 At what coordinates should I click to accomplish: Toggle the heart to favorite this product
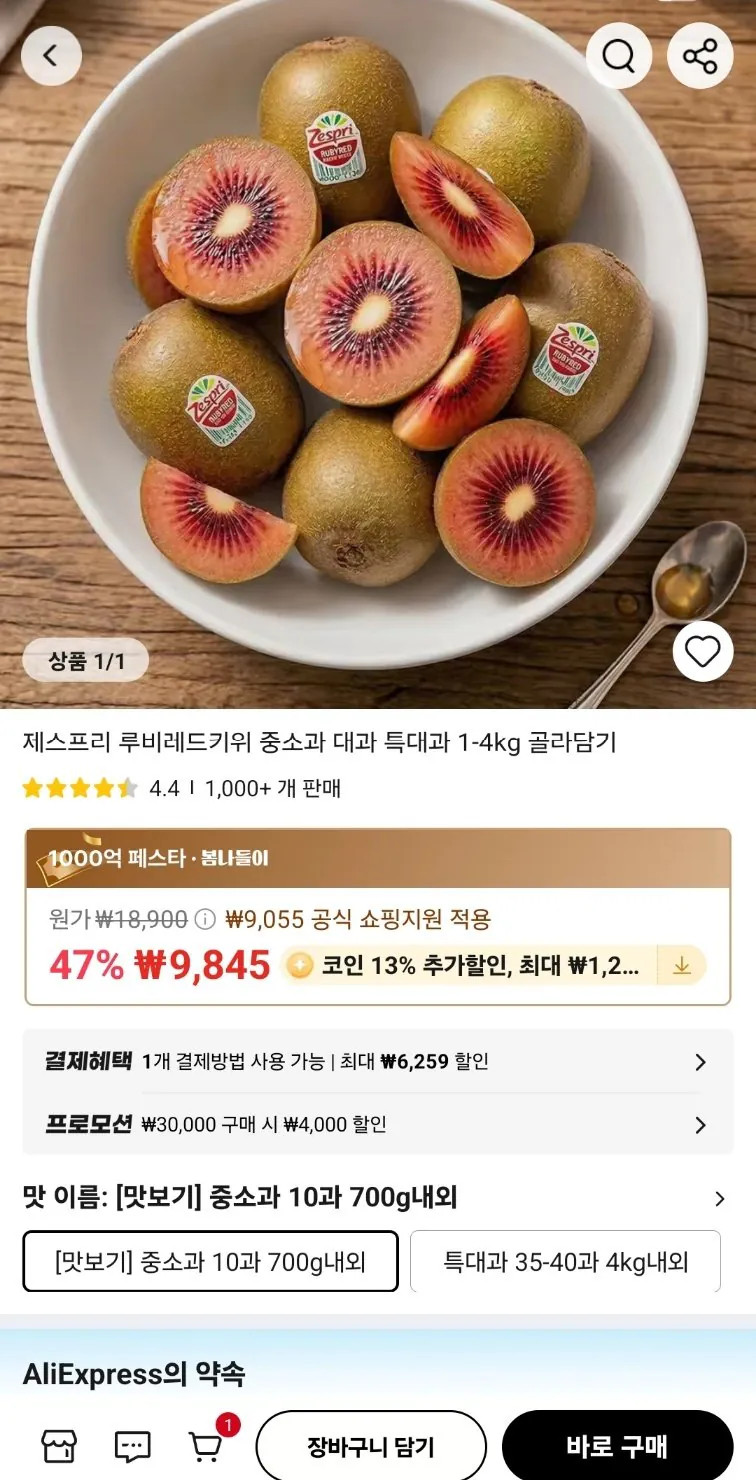pos(700,650)
